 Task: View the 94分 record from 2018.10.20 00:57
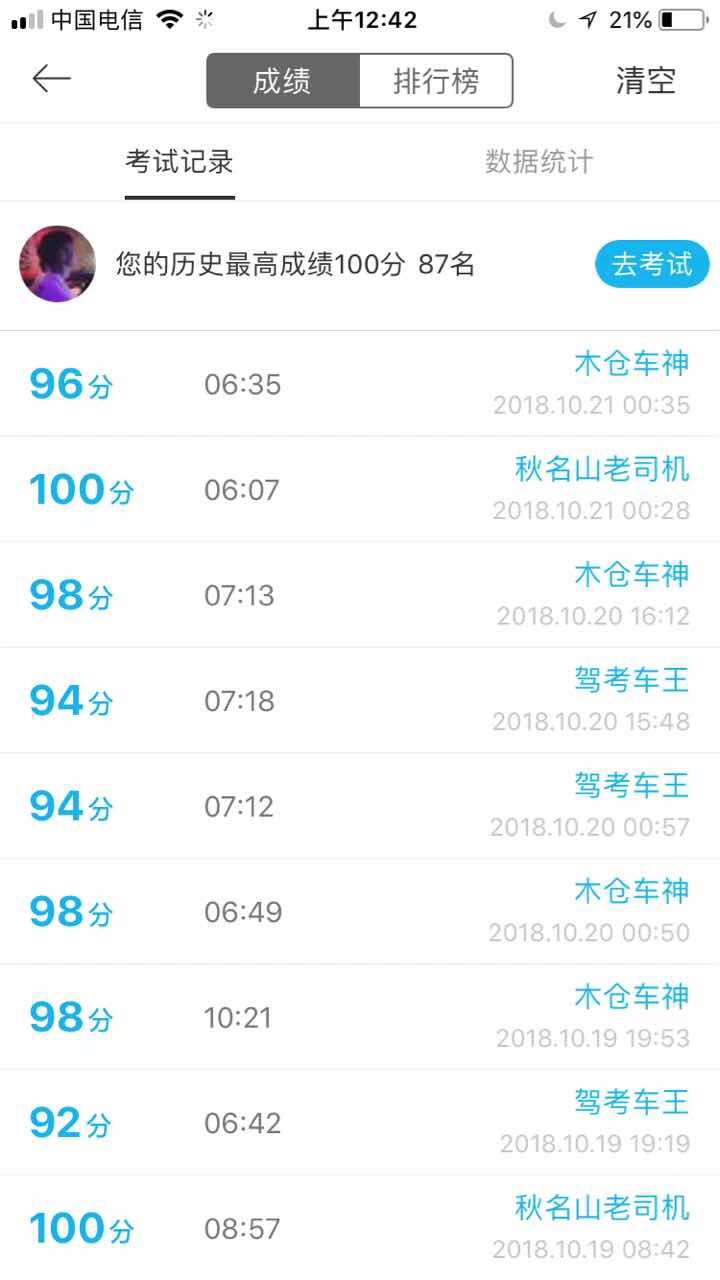360,806
